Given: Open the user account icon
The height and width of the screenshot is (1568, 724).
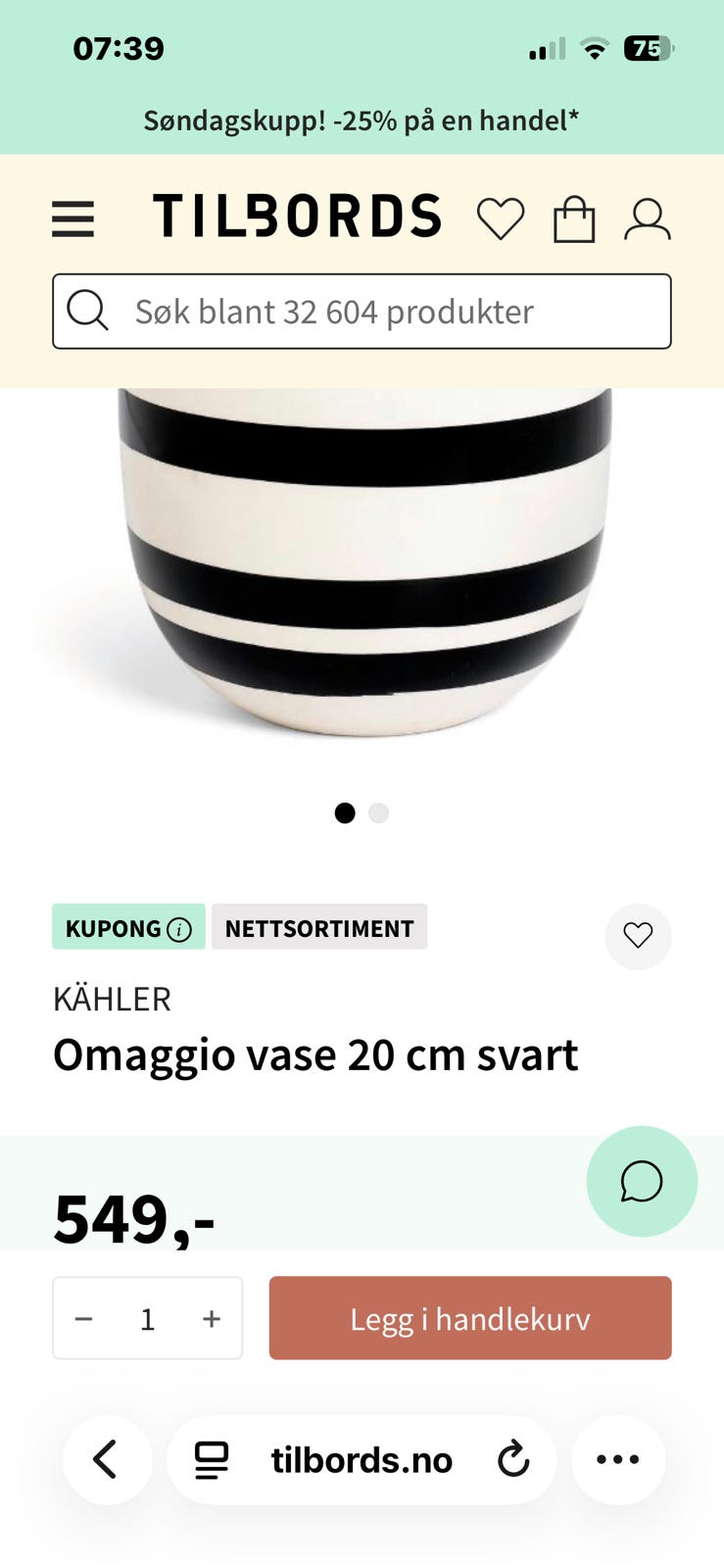Looking at the screenshot, I should (x=648, y=219).
